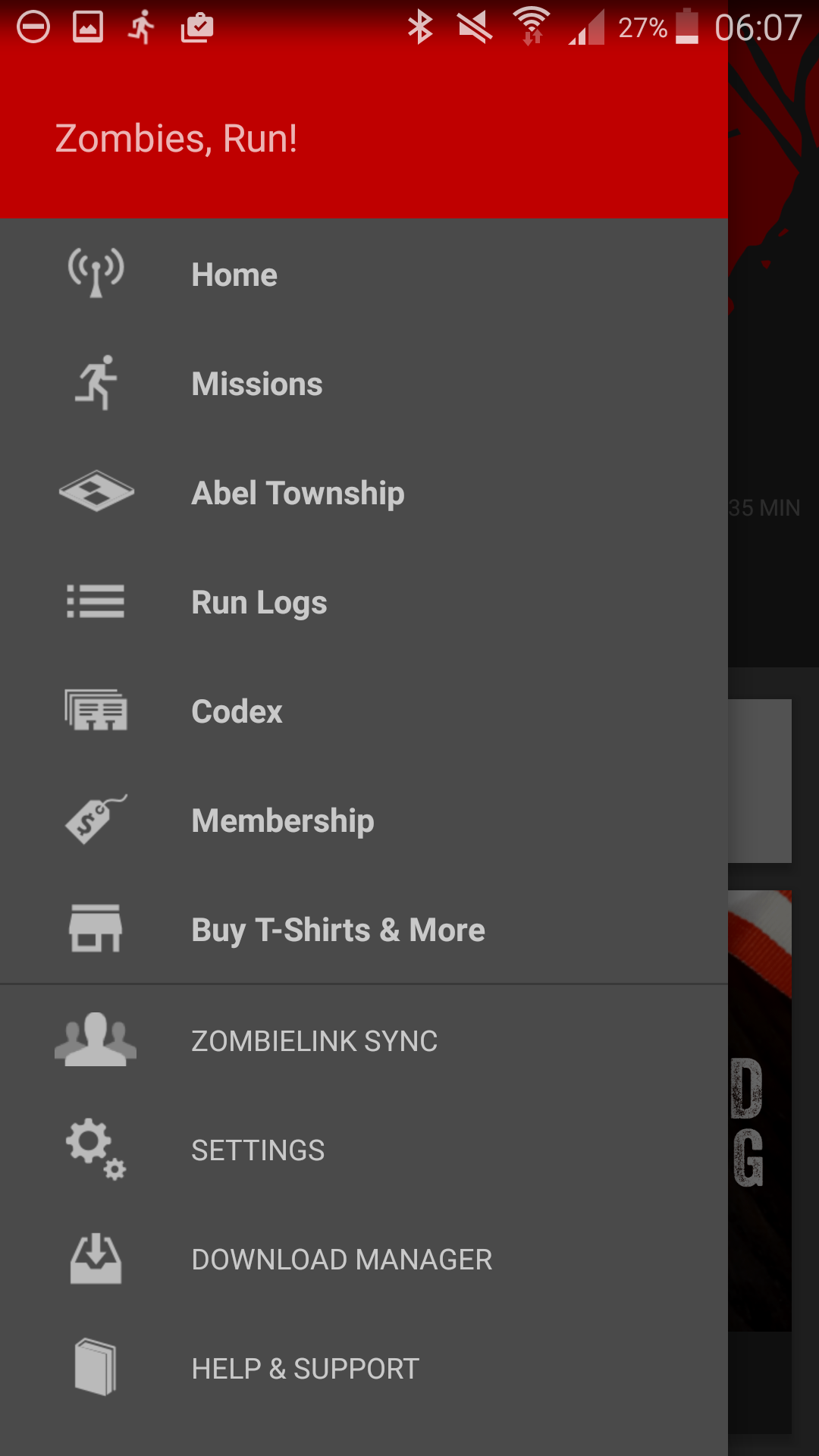Viewport: 819px width, 1456px height.
Task: Open ZombieLink Sync
Action: (x=364, y=1041)
